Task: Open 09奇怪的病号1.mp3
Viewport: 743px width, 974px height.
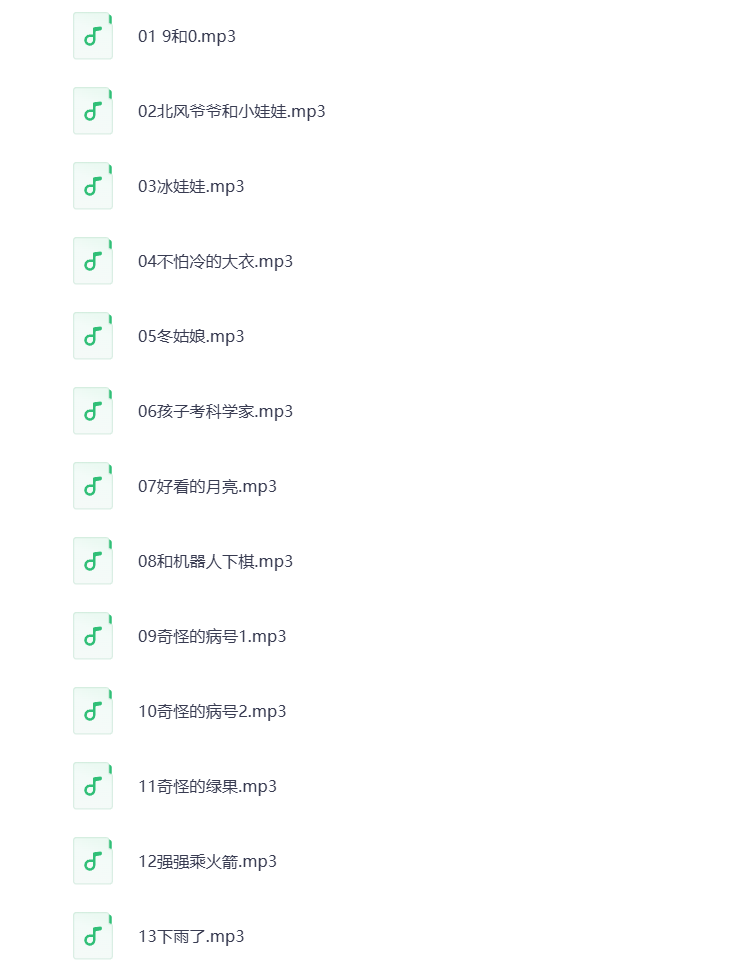Action: [212, 637]
